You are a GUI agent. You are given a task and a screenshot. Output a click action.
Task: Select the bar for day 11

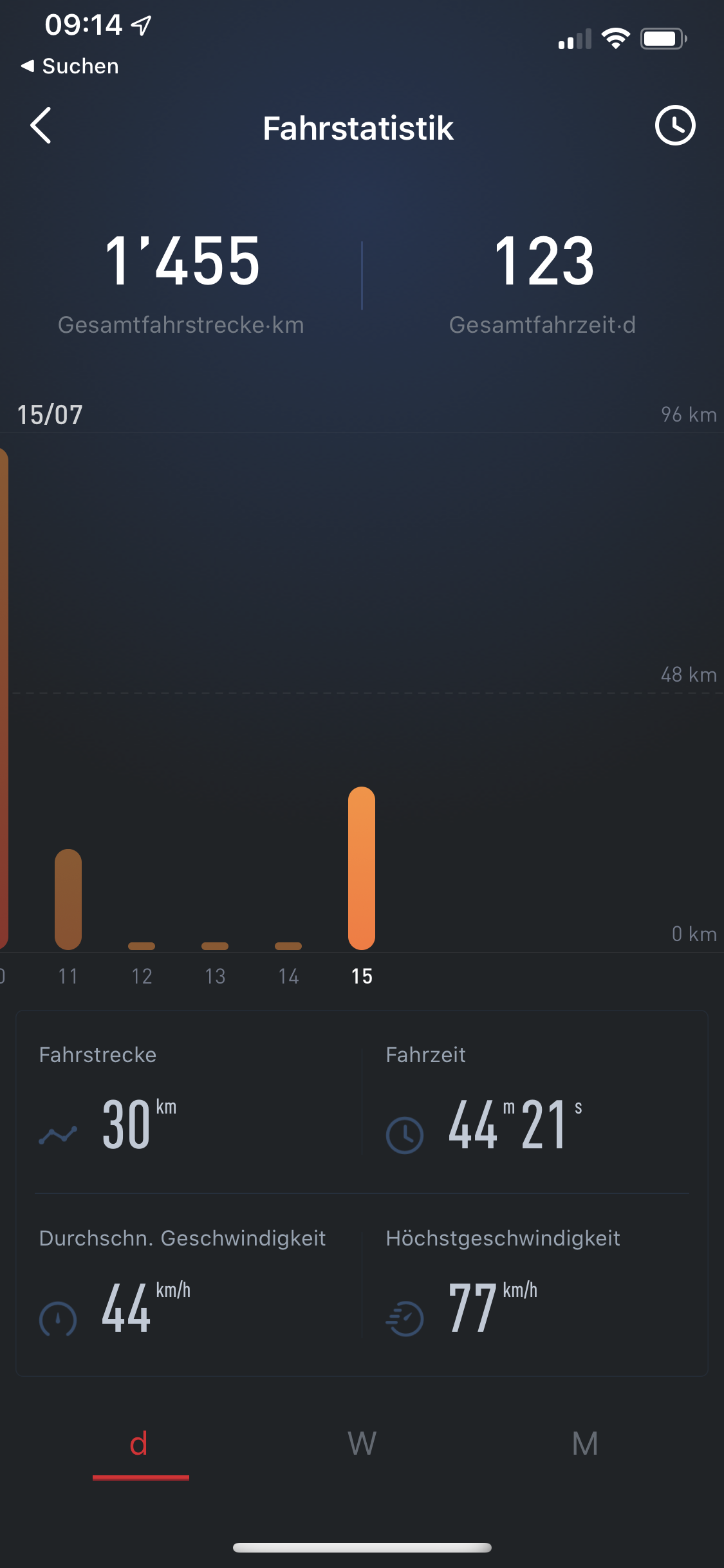click(x=68, y=899)
